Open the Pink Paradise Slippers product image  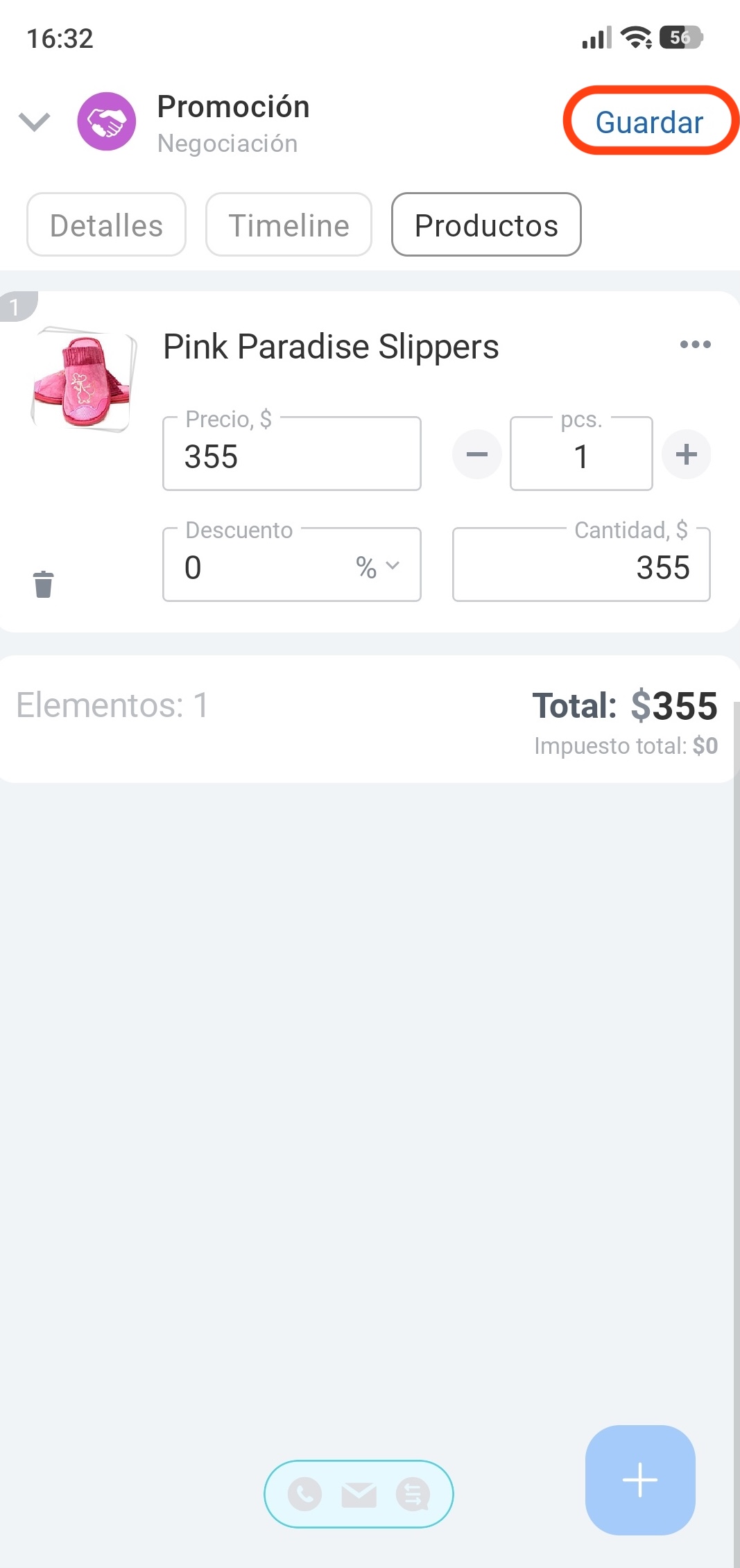(x=83, y=380)
